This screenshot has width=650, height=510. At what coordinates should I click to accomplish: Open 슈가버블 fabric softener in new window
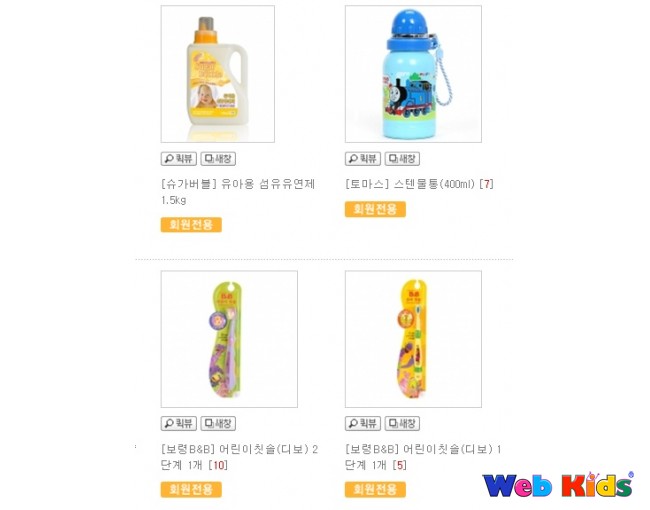point(218,159)
